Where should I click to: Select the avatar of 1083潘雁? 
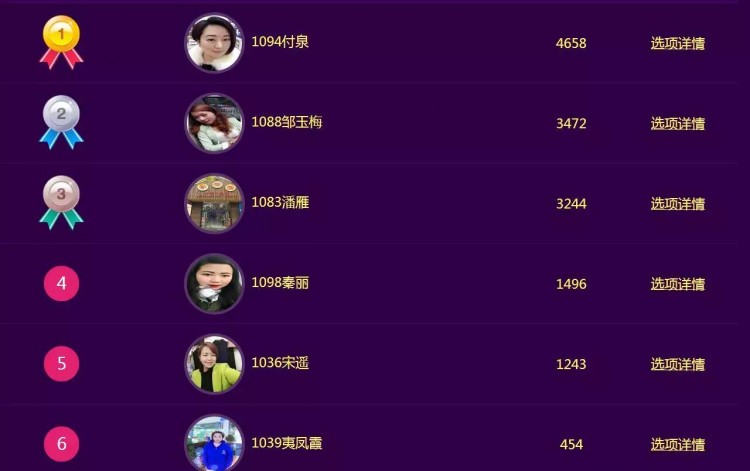[214, 203]
